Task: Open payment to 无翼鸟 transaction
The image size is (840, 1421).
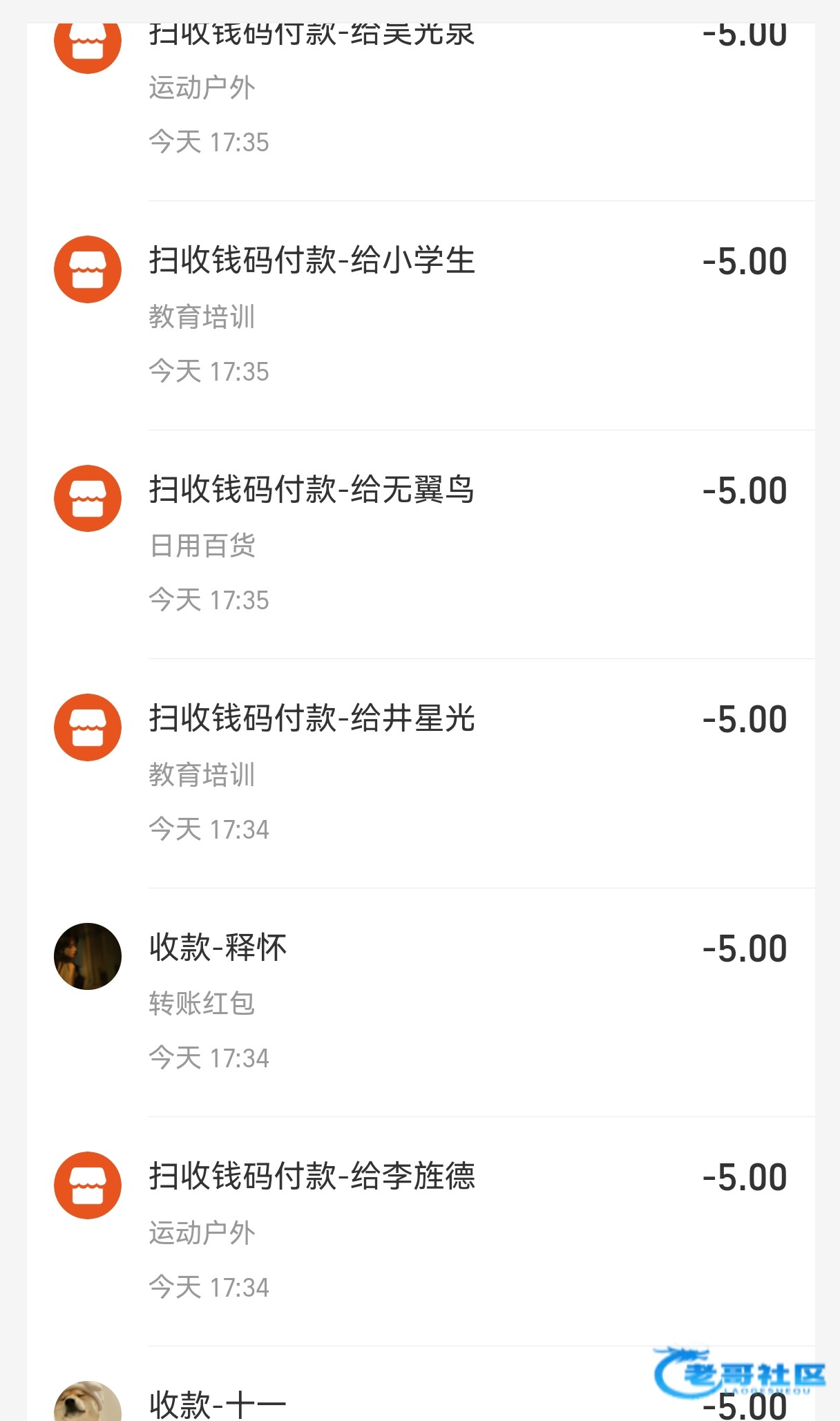Action: (420, 544)
